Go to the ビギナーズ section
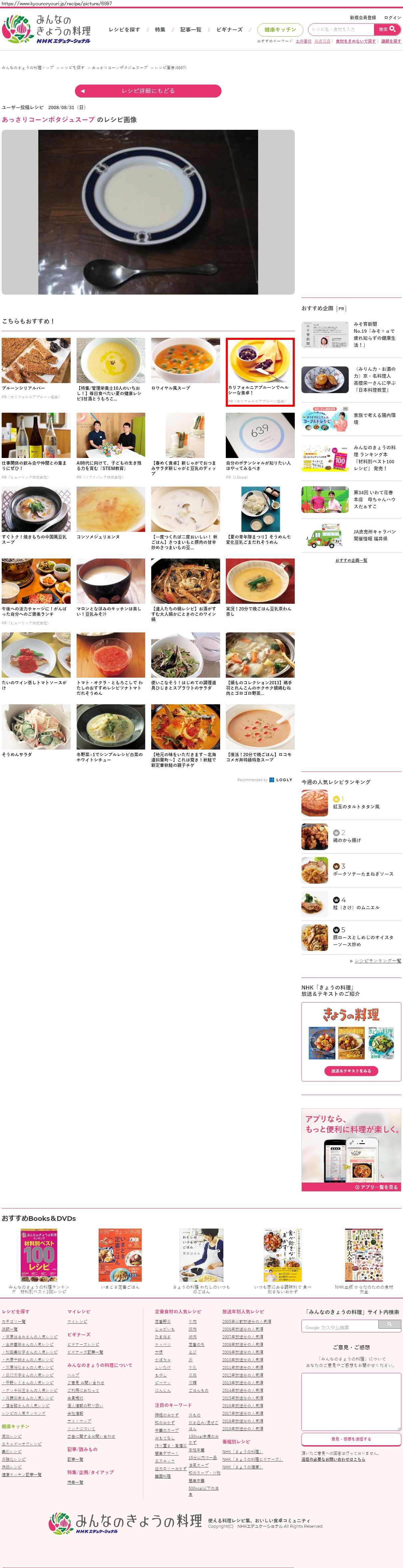The image size is (403, 1568). [x=229, y=30]
